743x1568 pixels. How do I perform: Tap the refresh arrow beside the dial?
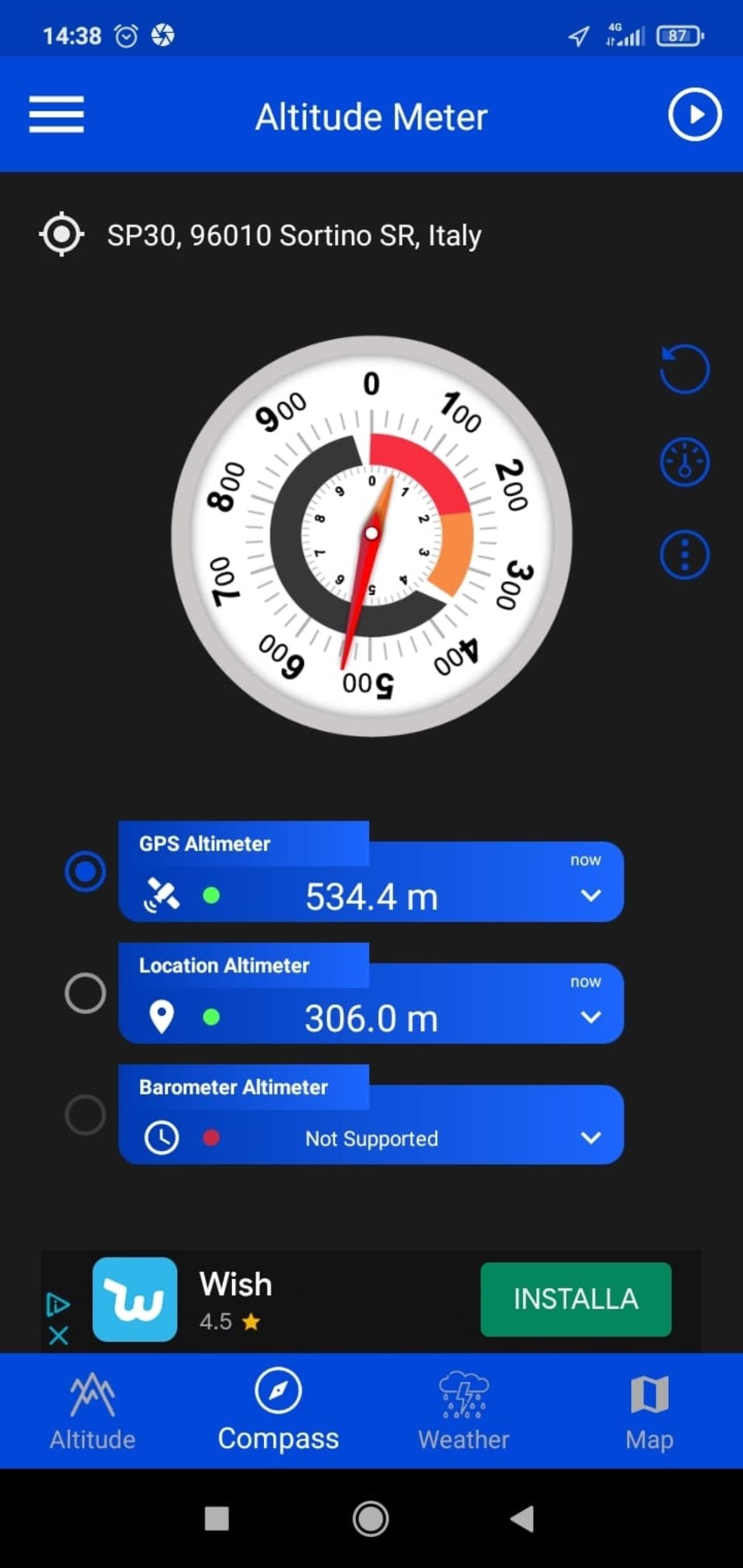[684, 370]
